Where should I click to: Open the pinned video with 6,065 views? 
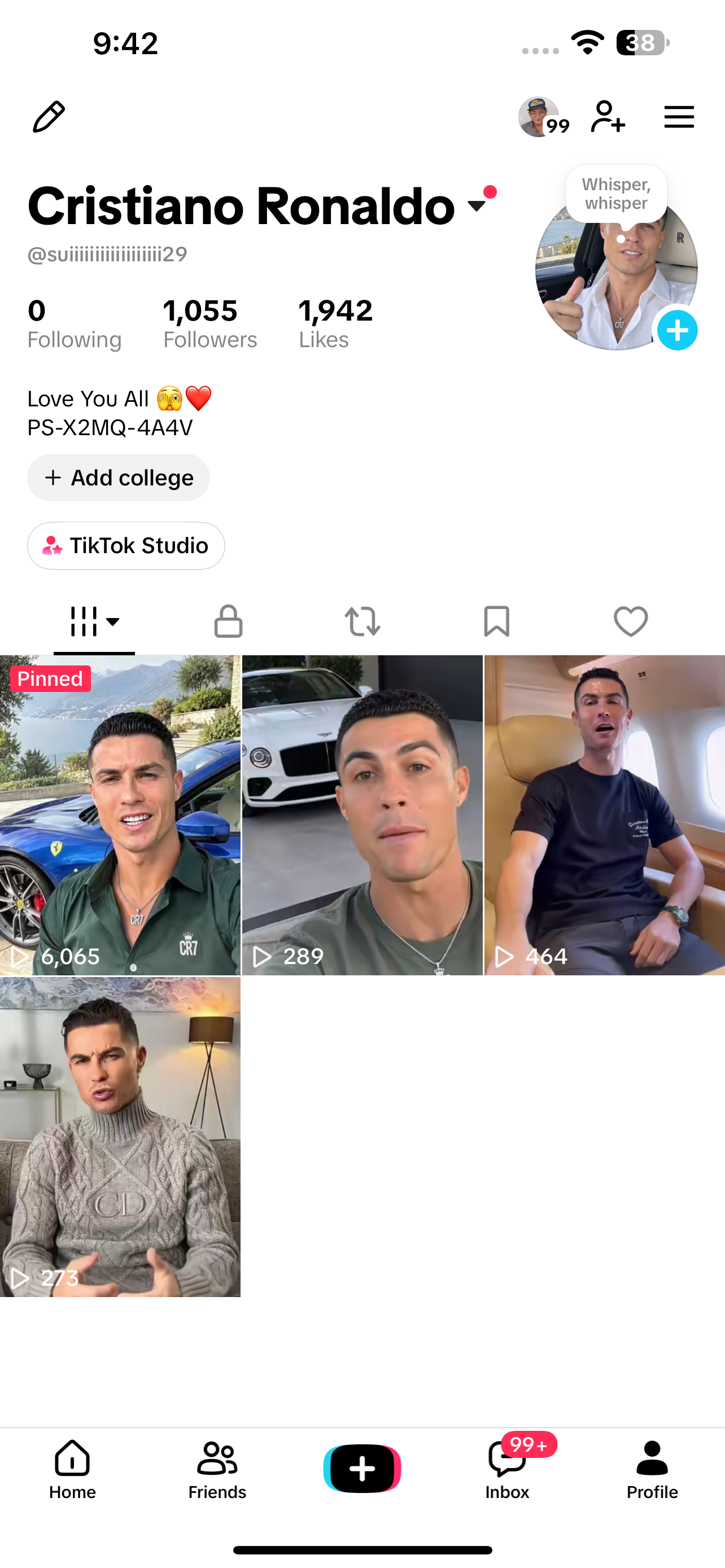[x=120, y=815]
